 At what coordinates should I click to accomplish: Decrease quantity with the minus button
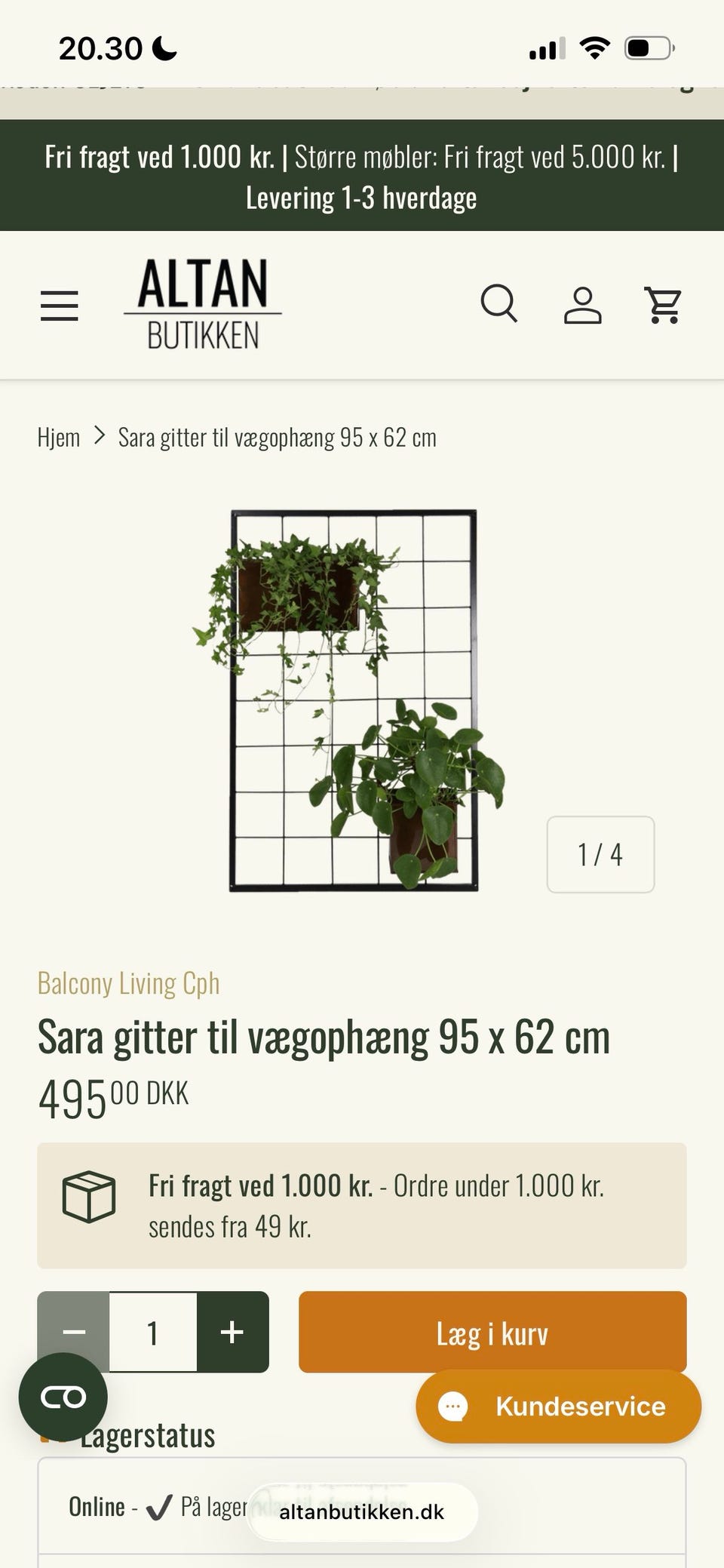[x=73, y=1332]
